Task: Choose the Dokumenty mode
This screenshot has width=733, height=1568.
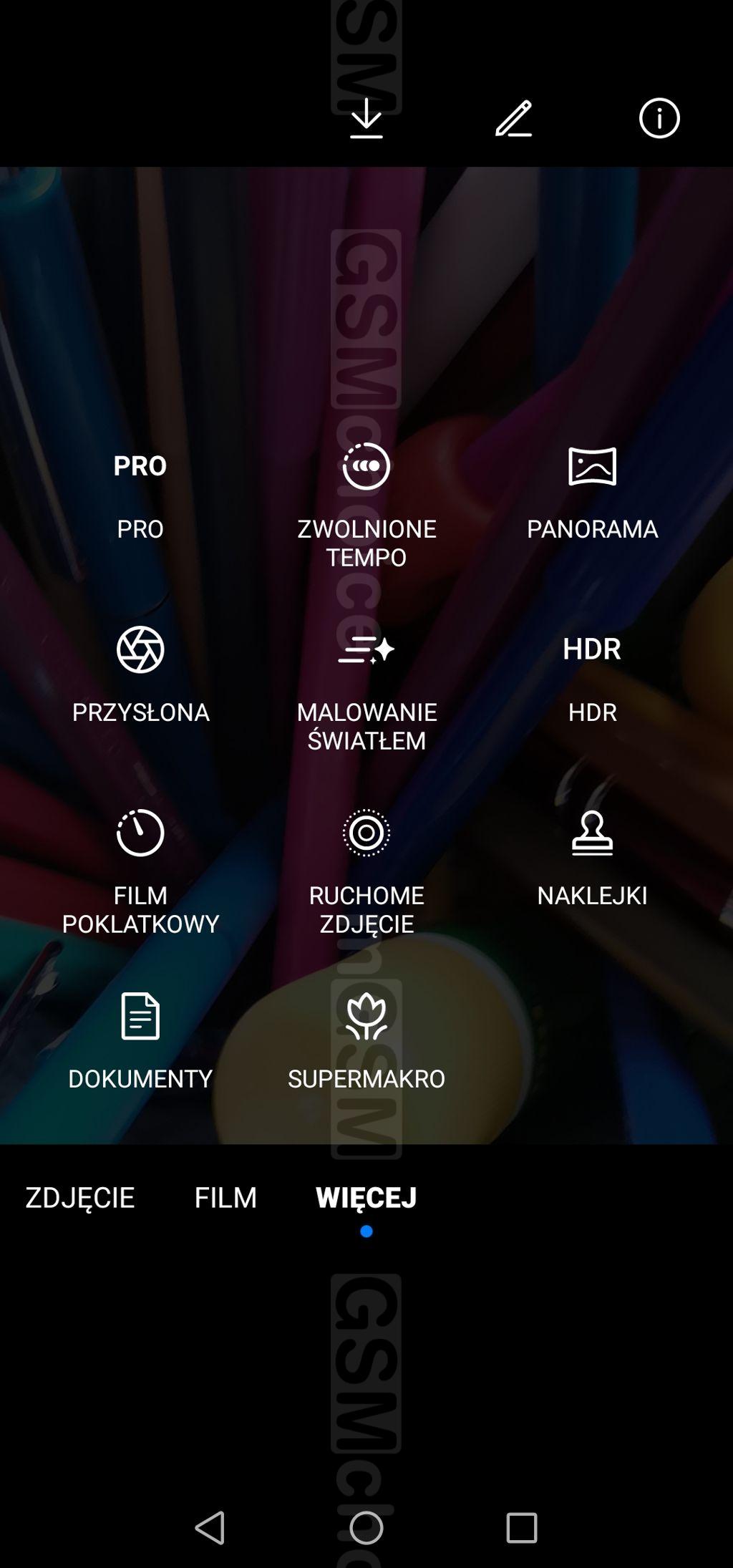Action: (x=140, y=1042)
